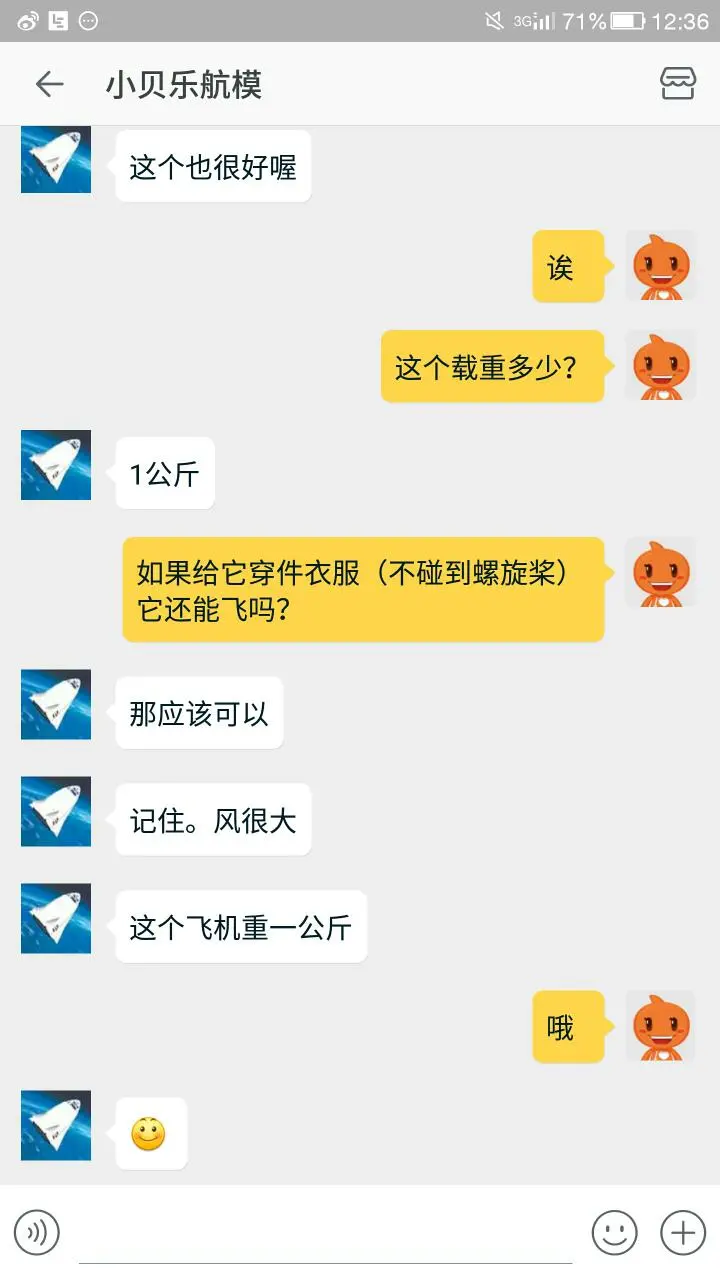
Task: Switch to voice input mode
Action: (x=37, y=1232)
